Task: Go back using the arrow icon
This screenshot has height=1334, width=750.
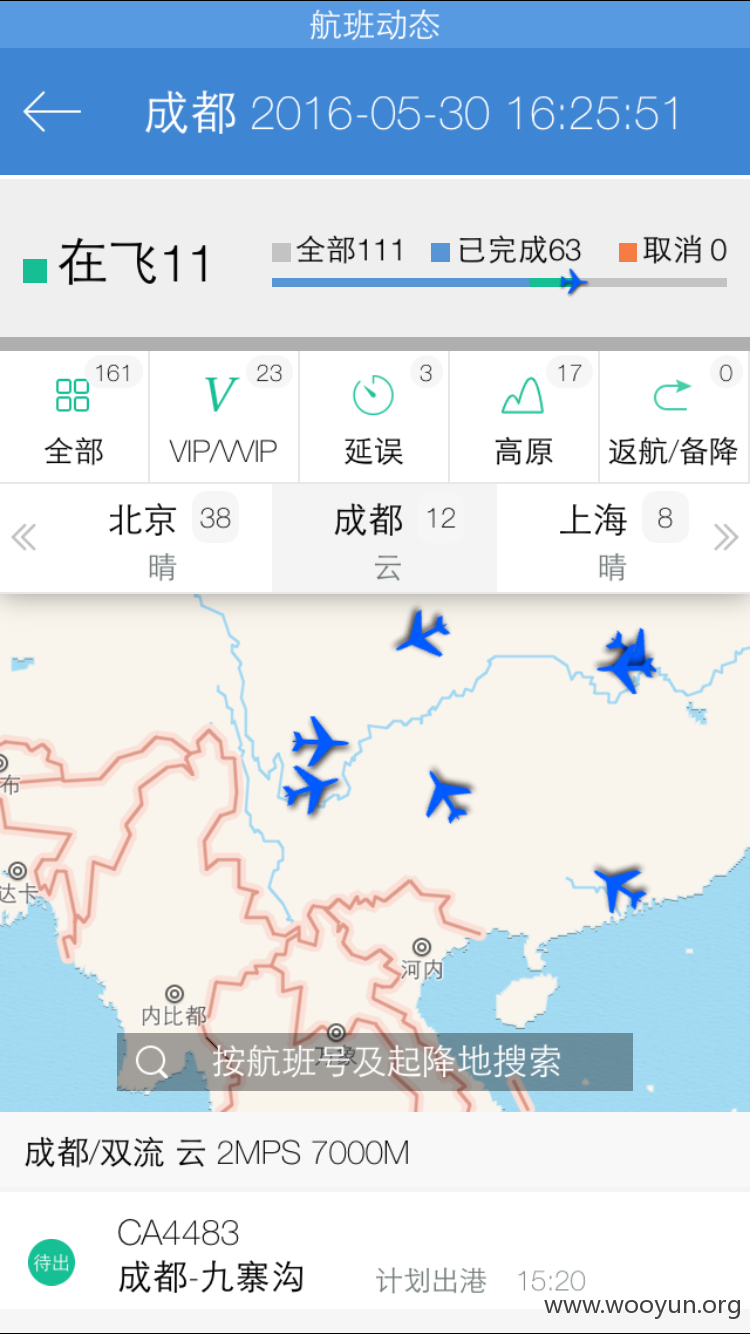Action: tap(52, 112)
